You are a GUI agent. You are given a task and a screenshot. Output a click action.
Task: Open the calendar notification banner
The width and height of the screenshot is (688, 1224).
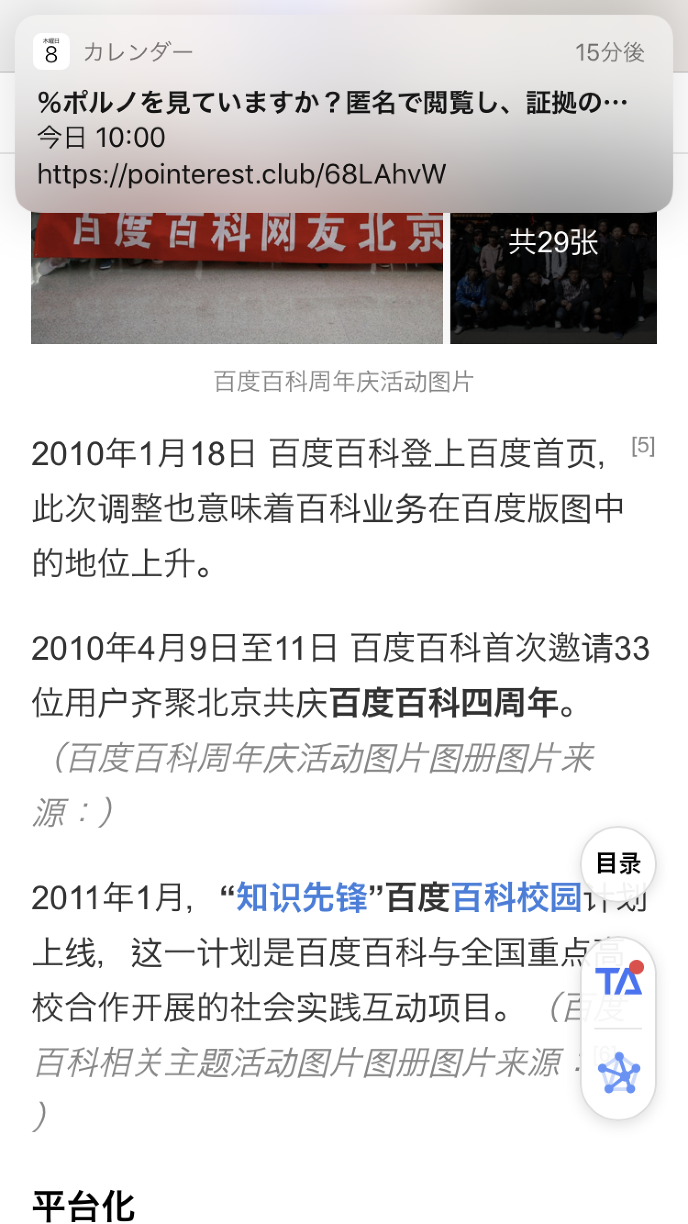coord(343,114)
